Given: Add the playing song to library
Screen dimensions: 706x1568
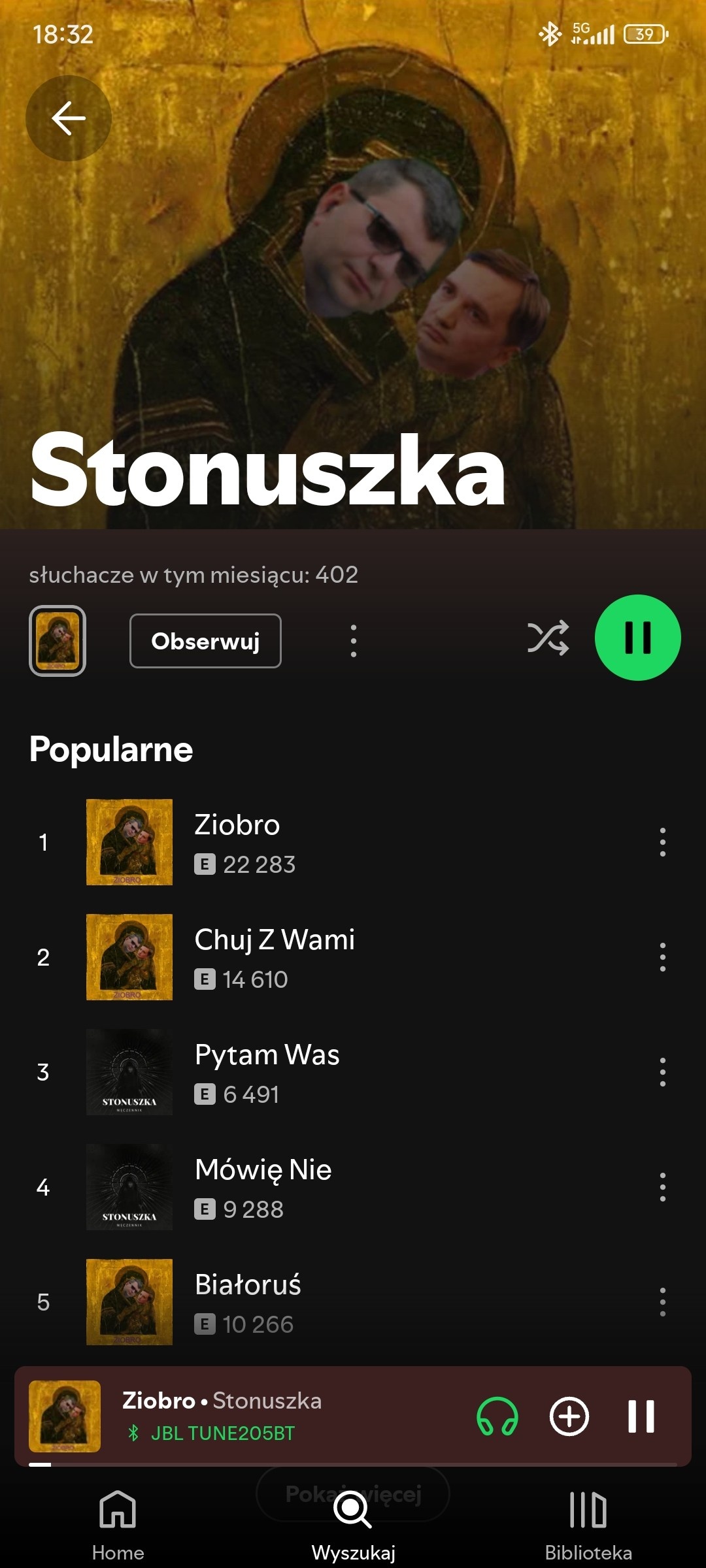Looking at the screenshot, I should click(569, 1416).
